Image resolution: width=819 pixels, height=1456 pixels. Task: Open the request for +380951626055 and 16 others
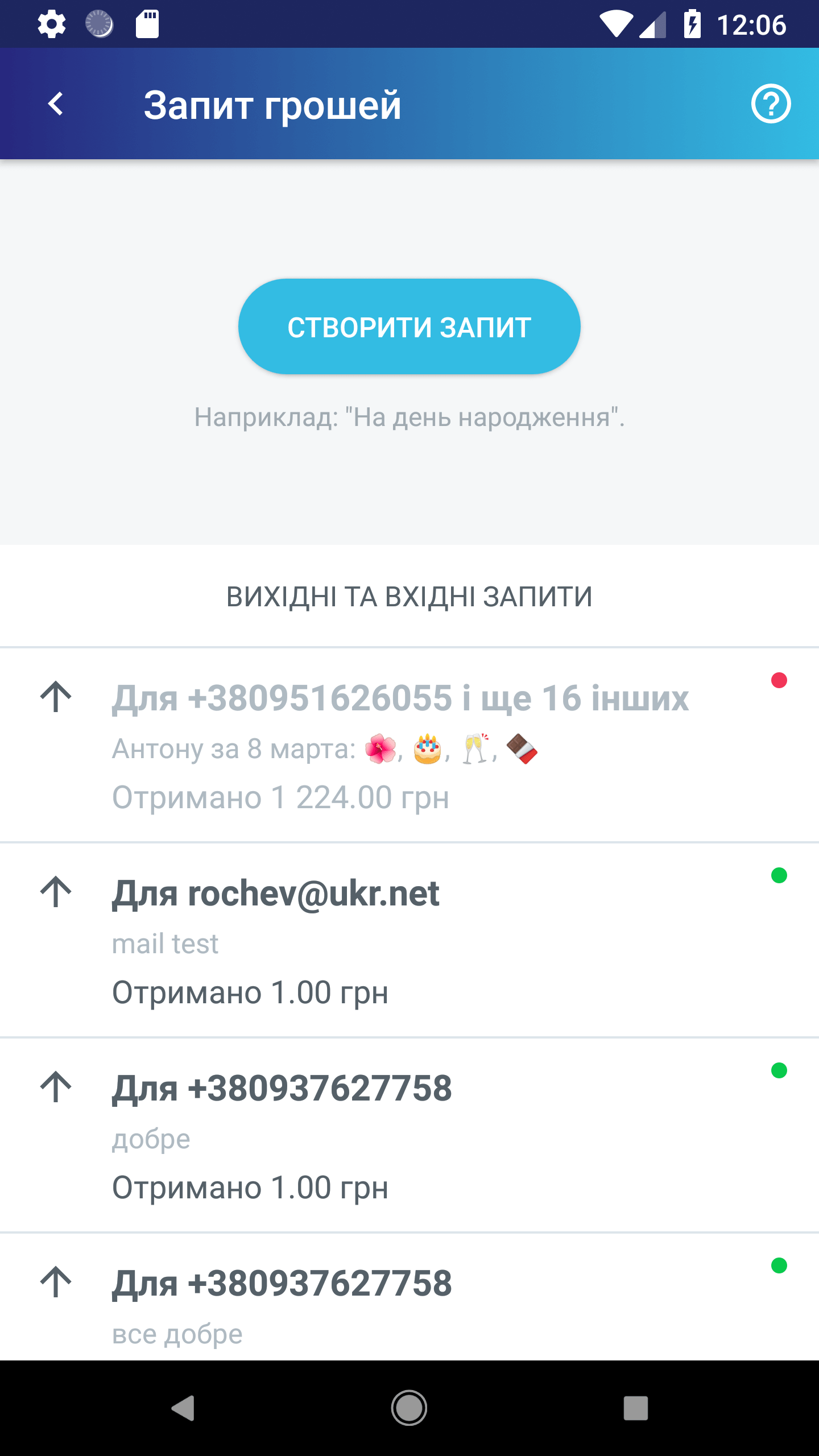pyautogui.click(x=409, y=745)
